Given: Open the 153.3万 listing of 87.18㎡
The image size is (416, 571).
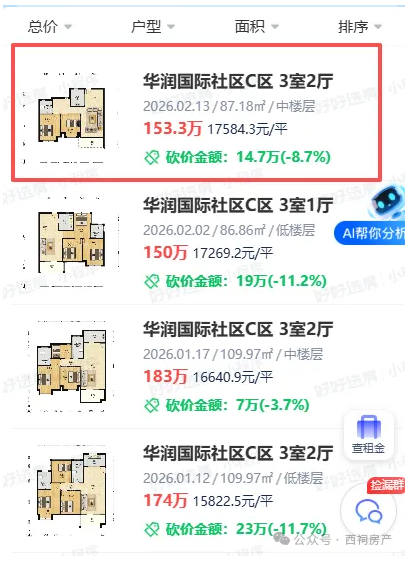Looking at the screenshot, I should [197, 113].
